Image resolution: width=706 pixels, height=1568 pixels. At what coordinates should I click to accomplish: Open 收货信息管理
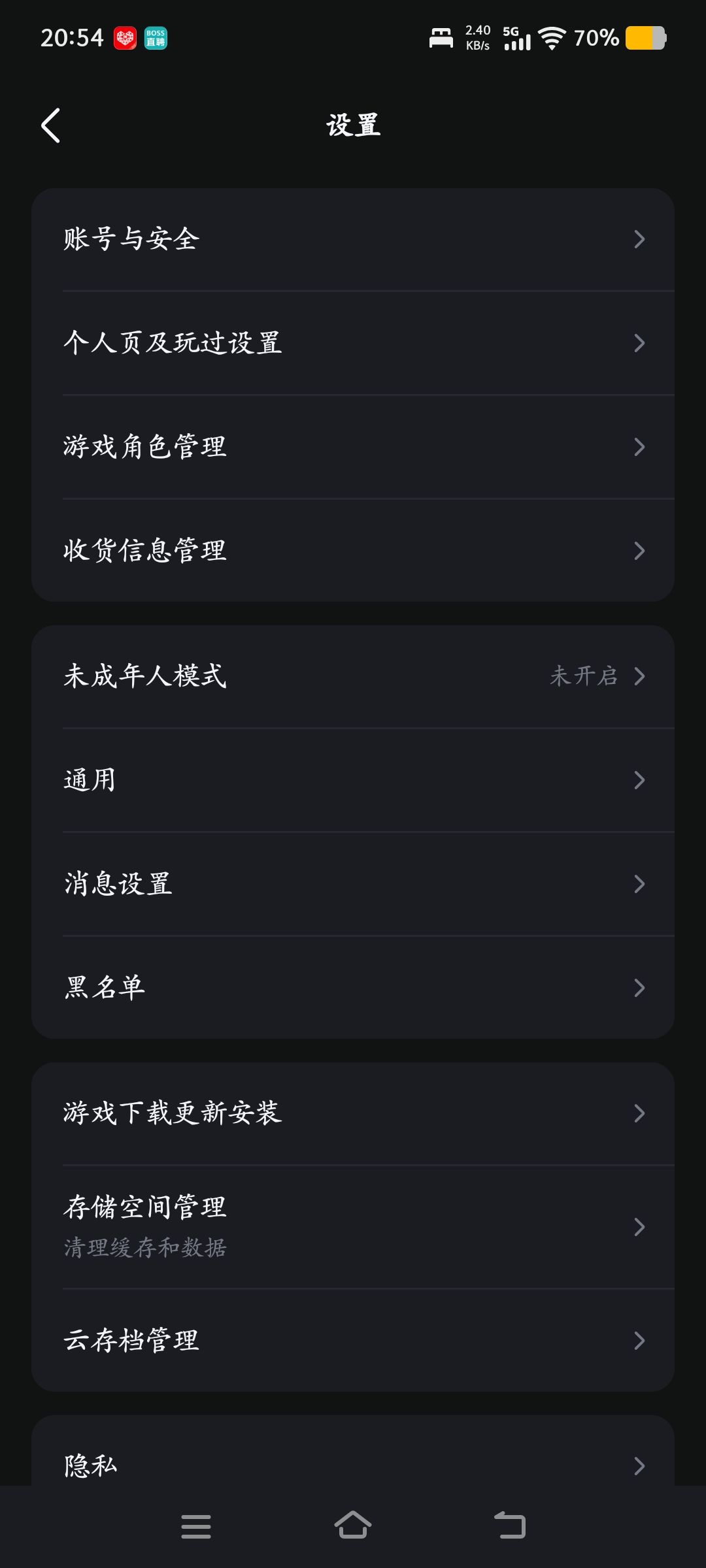(353, 551)
